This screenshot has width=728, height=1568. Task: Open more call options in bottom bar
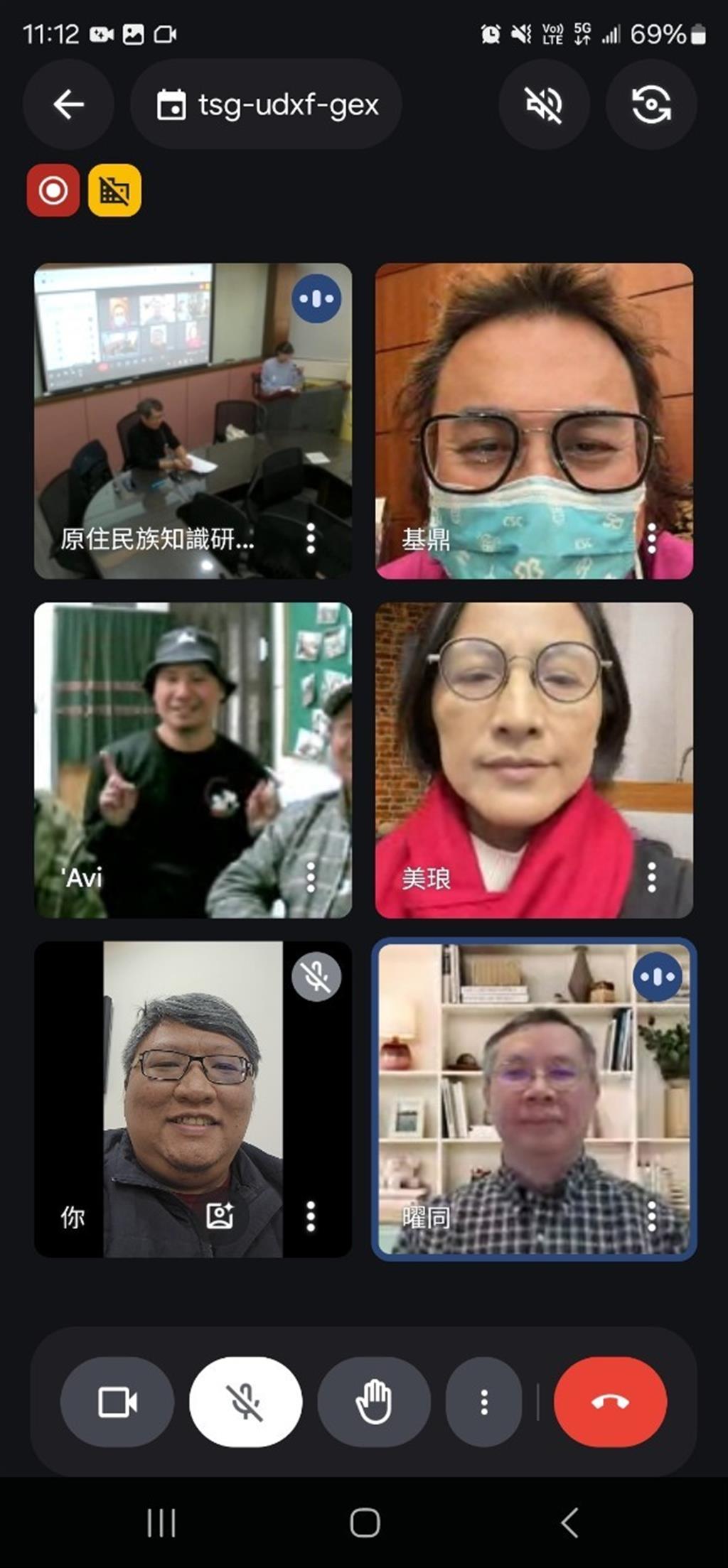[x=484, y=1402]
